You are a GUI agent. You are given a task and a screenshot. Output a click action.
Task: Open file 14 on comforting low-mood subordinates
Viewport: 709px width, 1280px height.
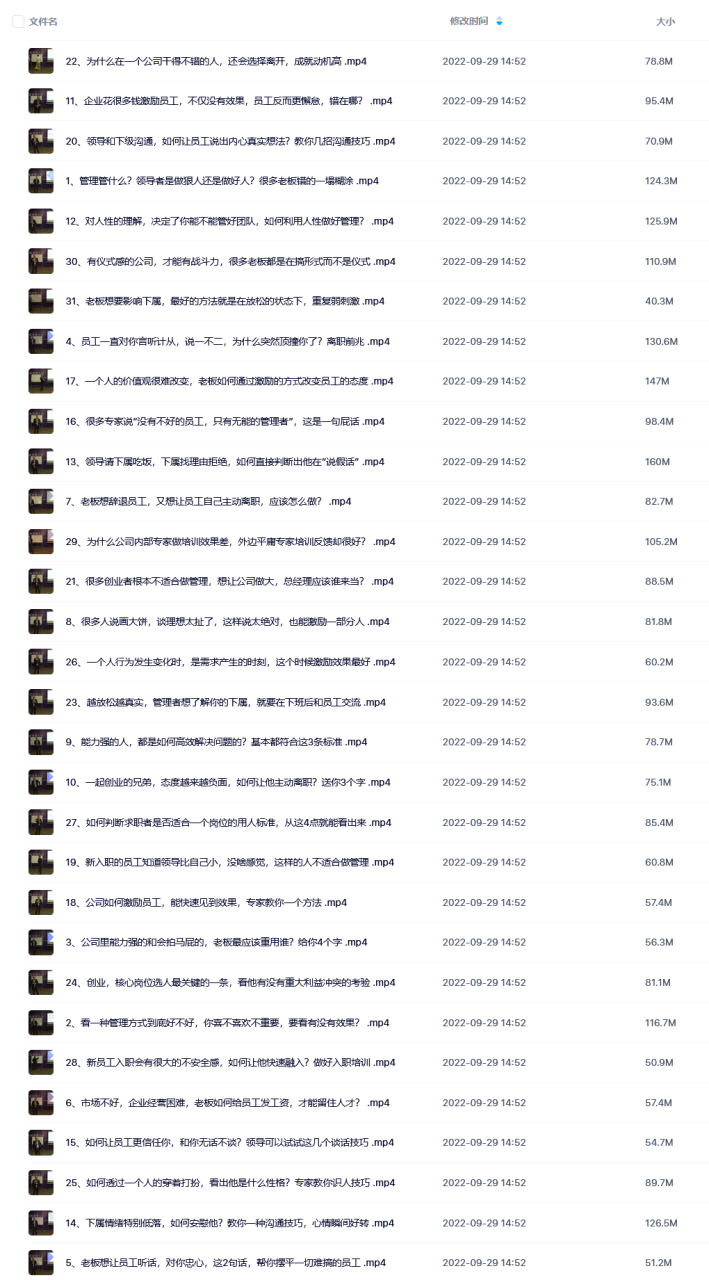[230, 1222]
